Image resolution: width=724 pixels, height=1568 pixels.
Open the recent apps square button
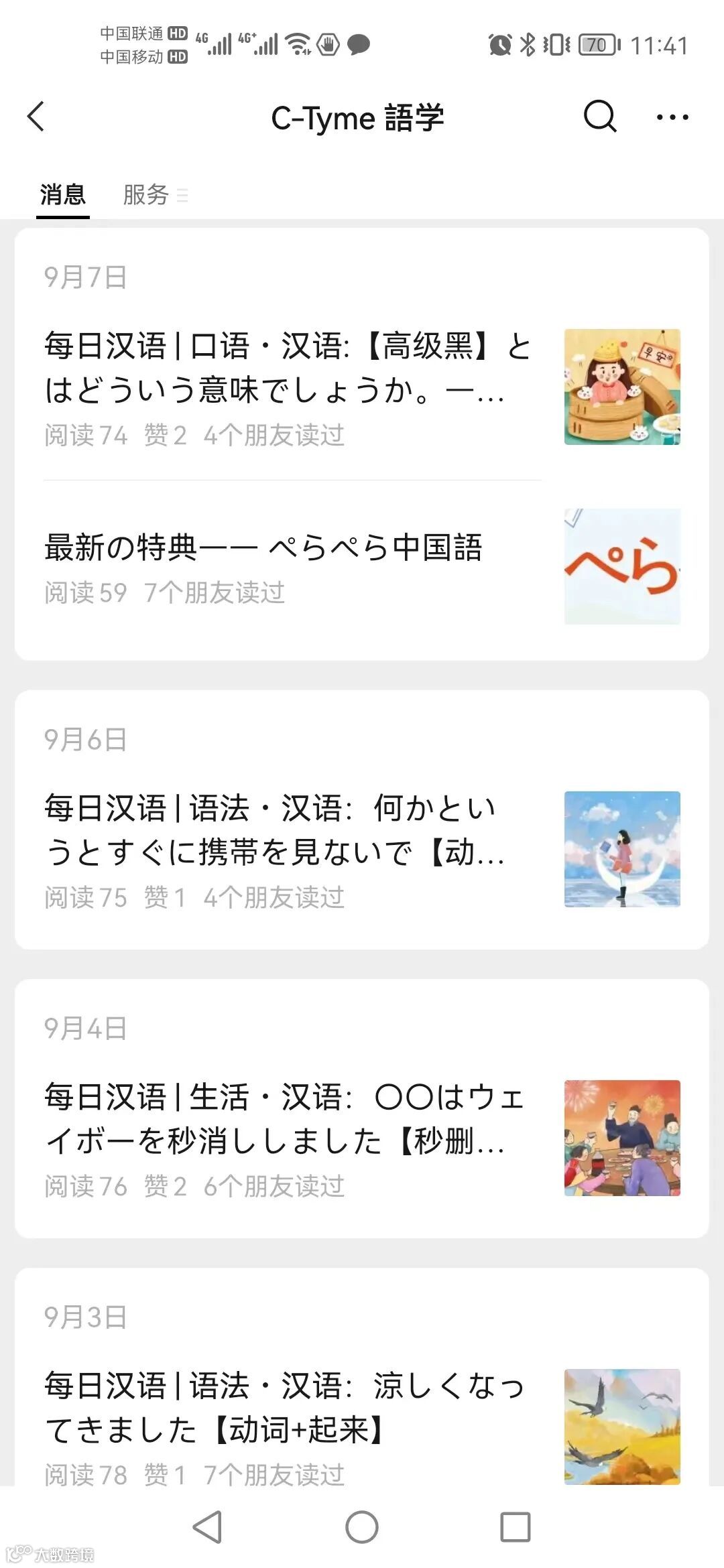pos(515,1528)
